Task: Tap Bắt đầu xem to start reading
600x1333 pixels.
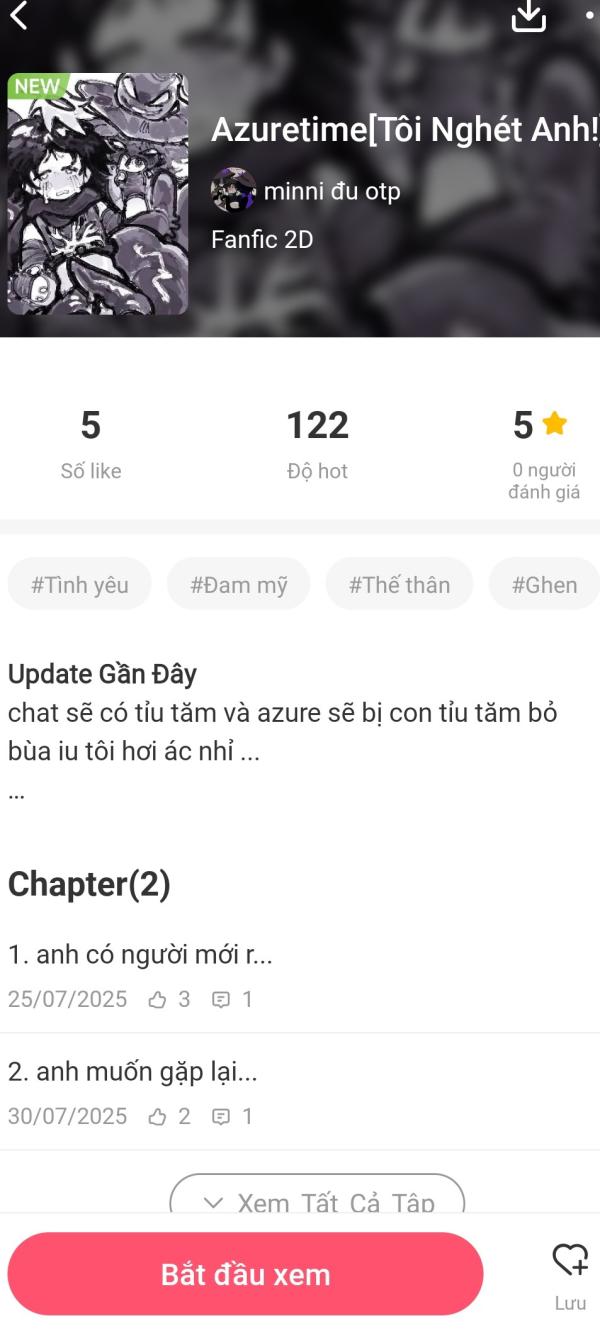Action: [245, 1274]
